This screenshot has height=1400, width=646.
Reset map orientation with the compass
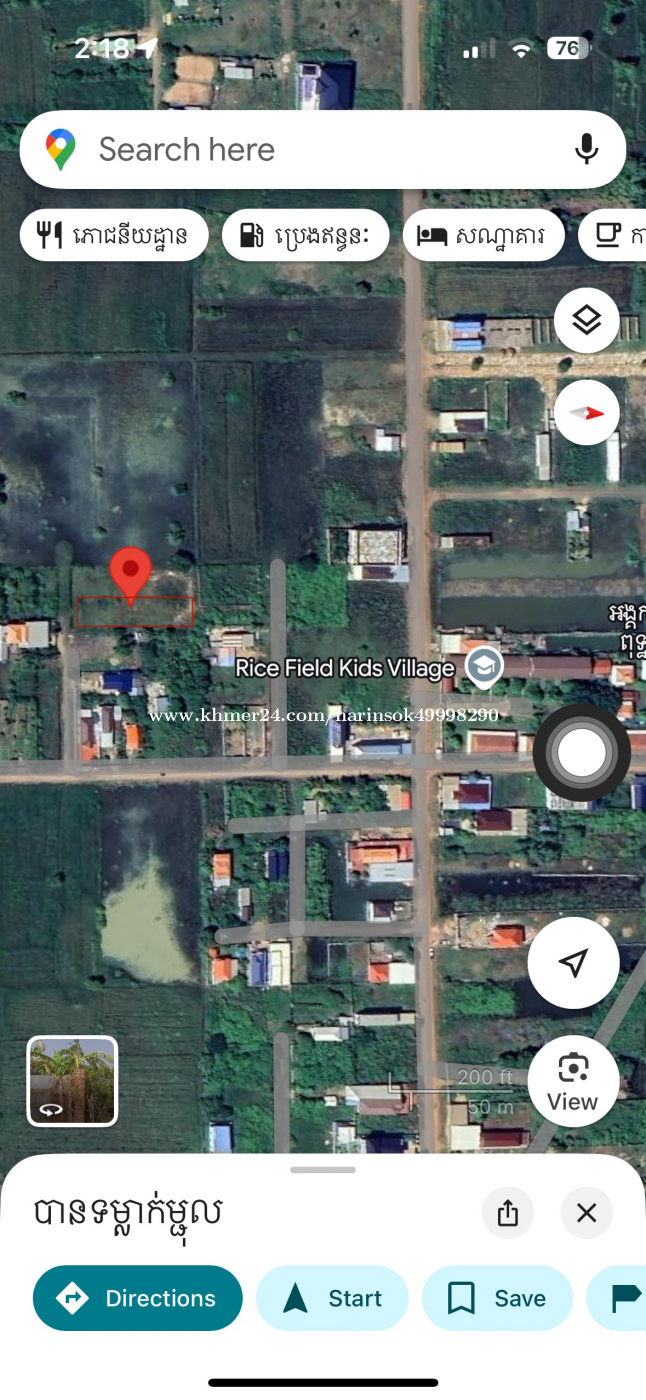[x=586, y=412]
